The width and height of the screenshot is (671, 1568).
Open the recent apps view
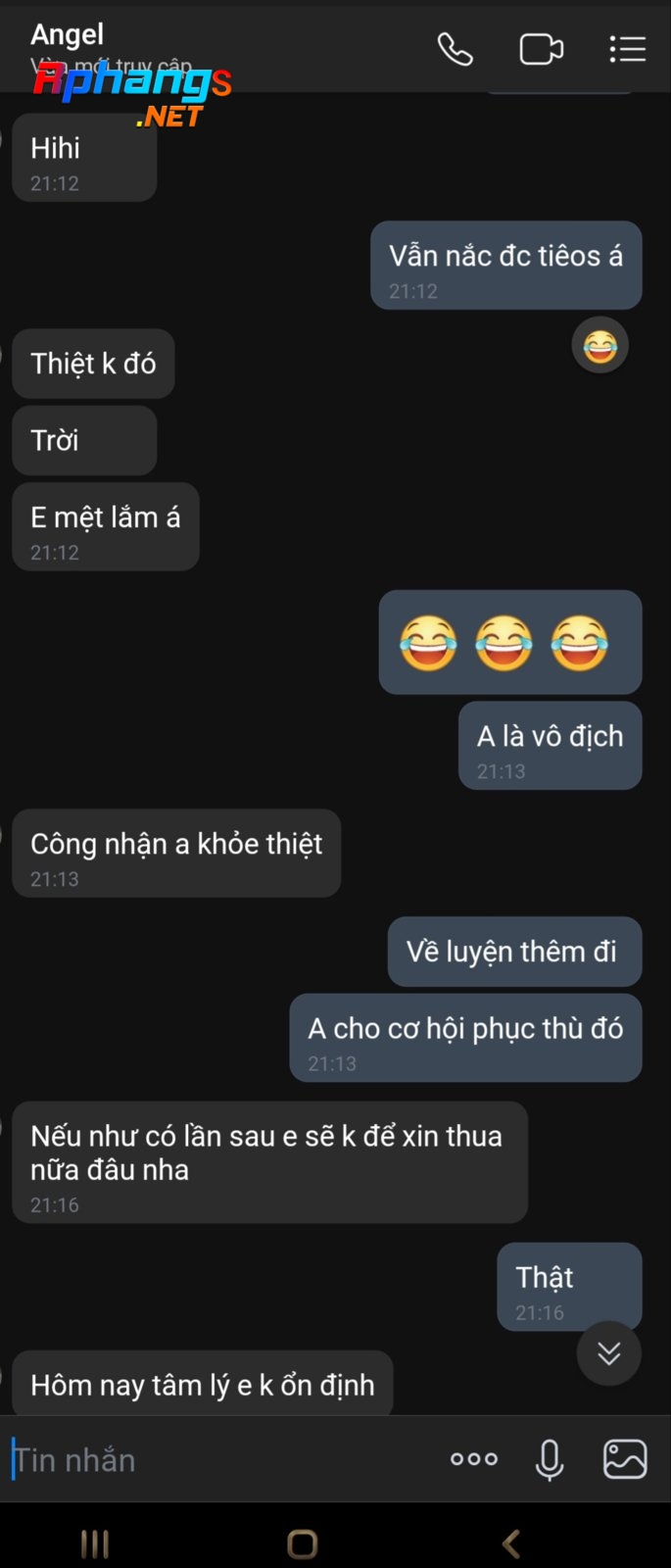tap(95, 1544)
